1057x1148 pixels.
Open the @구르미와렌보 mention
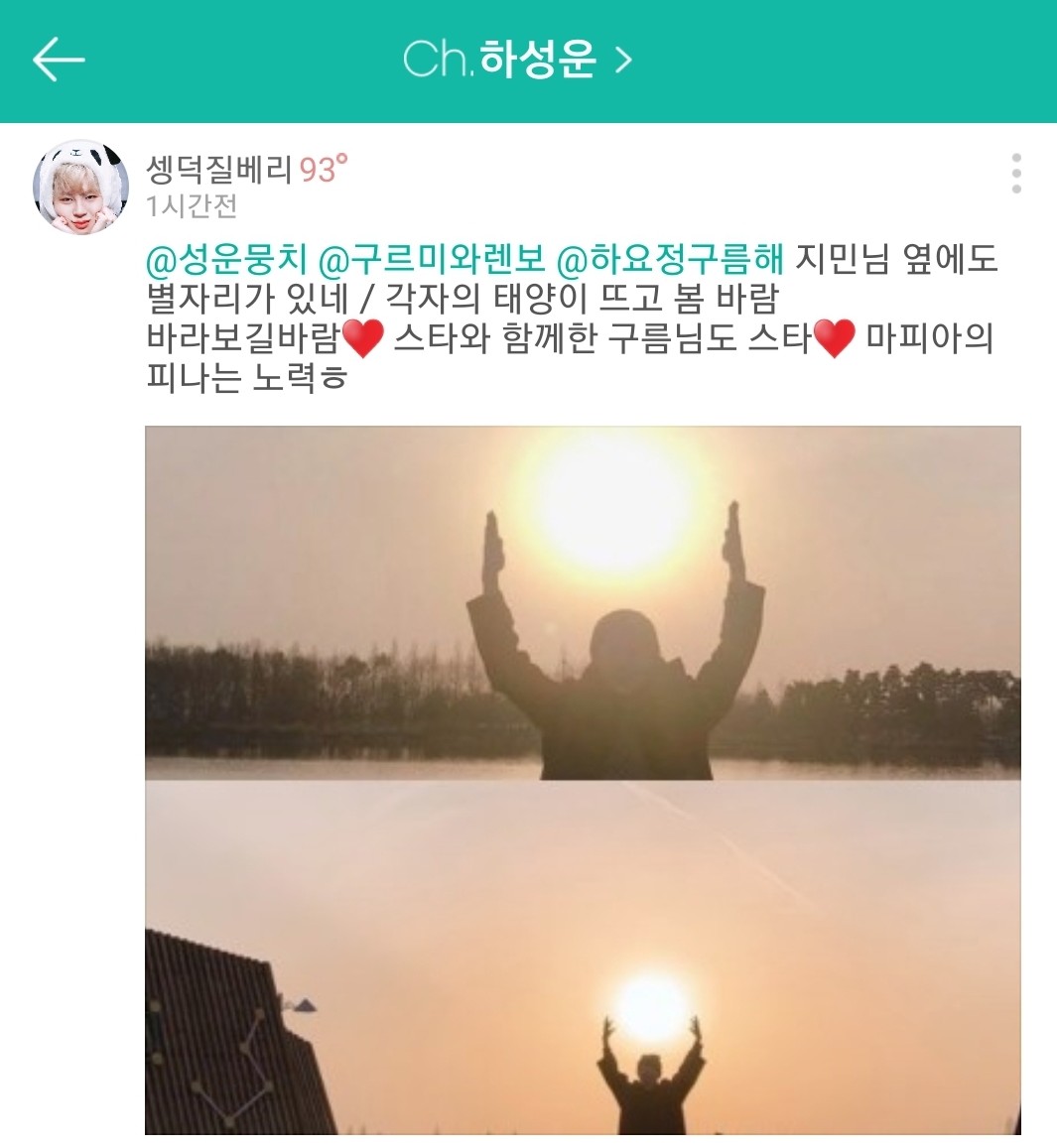(432, 260)
